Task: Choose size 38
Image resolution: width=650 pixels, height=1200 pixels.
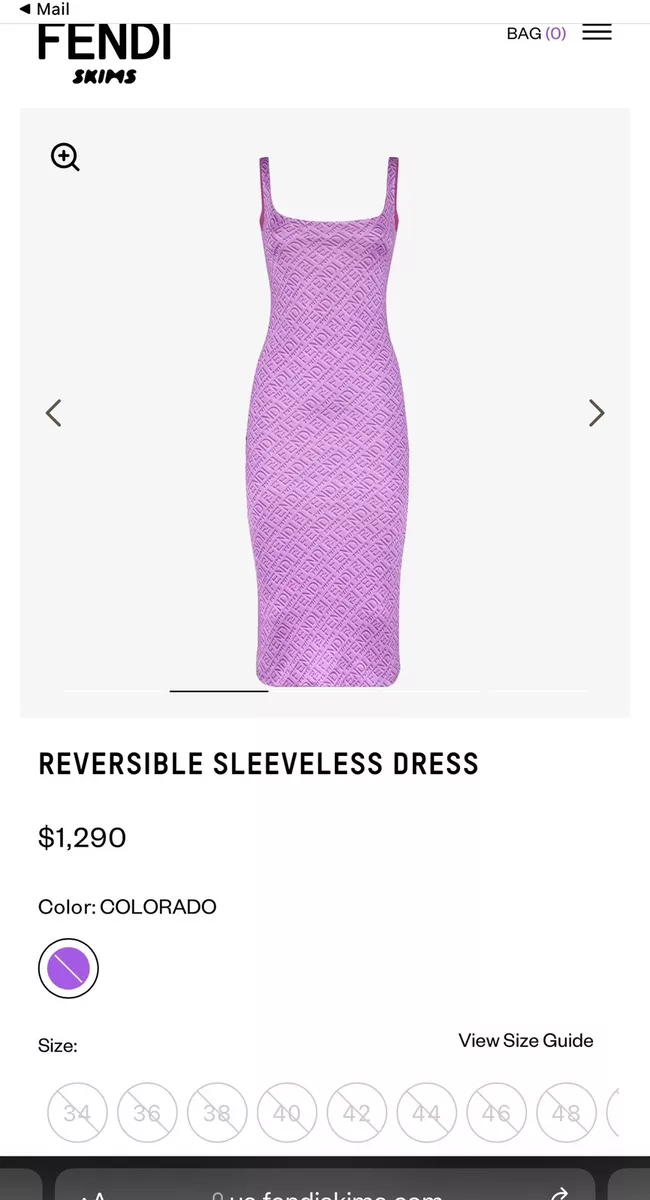Action: coord(217,1112)
